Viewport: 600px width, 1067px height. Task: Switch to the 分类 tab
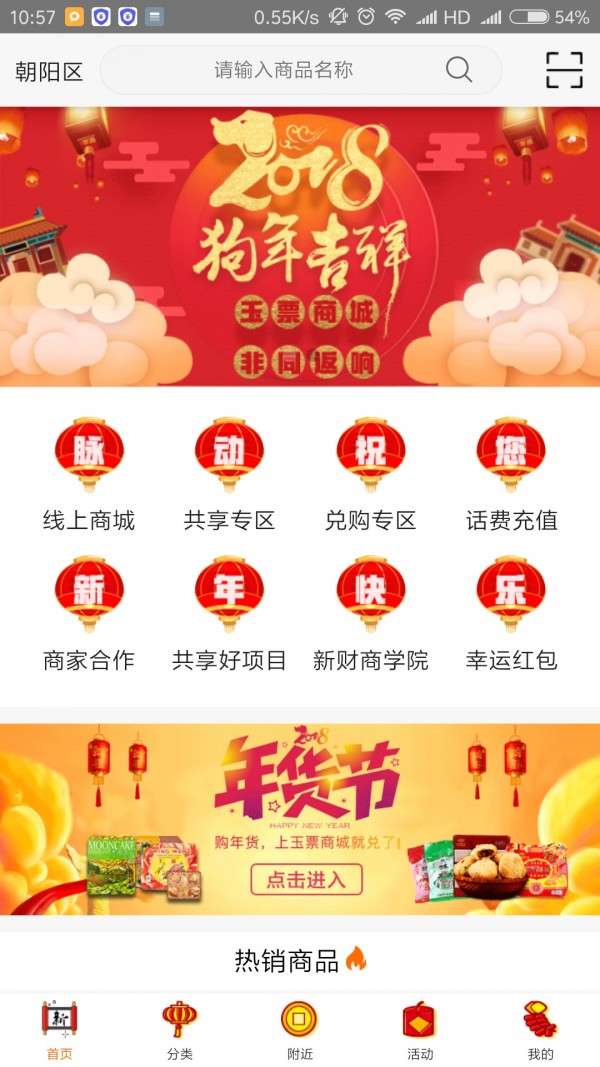180,1030
